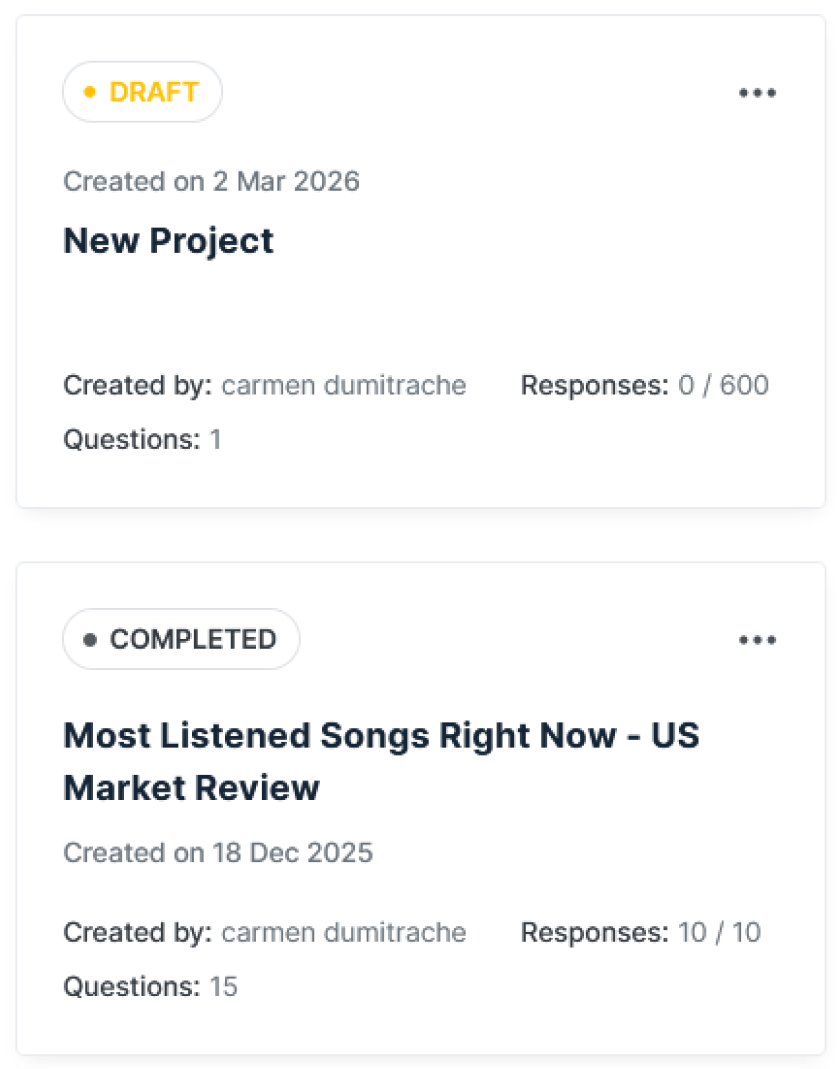Open the overflow menu on New Project card
This screenshot has width=839, height=1069.
[757, 93]
